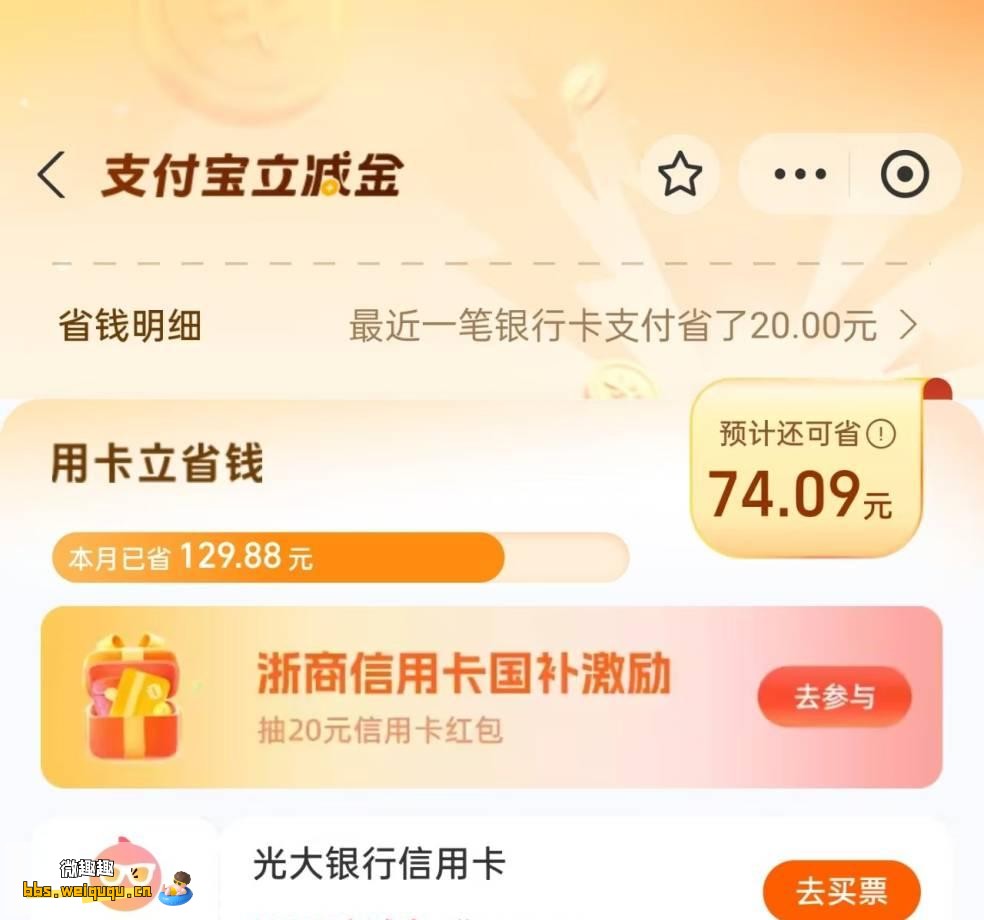The height and width of the screenshot is (920, 984).
Task: Open the three-dot more menu
Action: point(800,175)
